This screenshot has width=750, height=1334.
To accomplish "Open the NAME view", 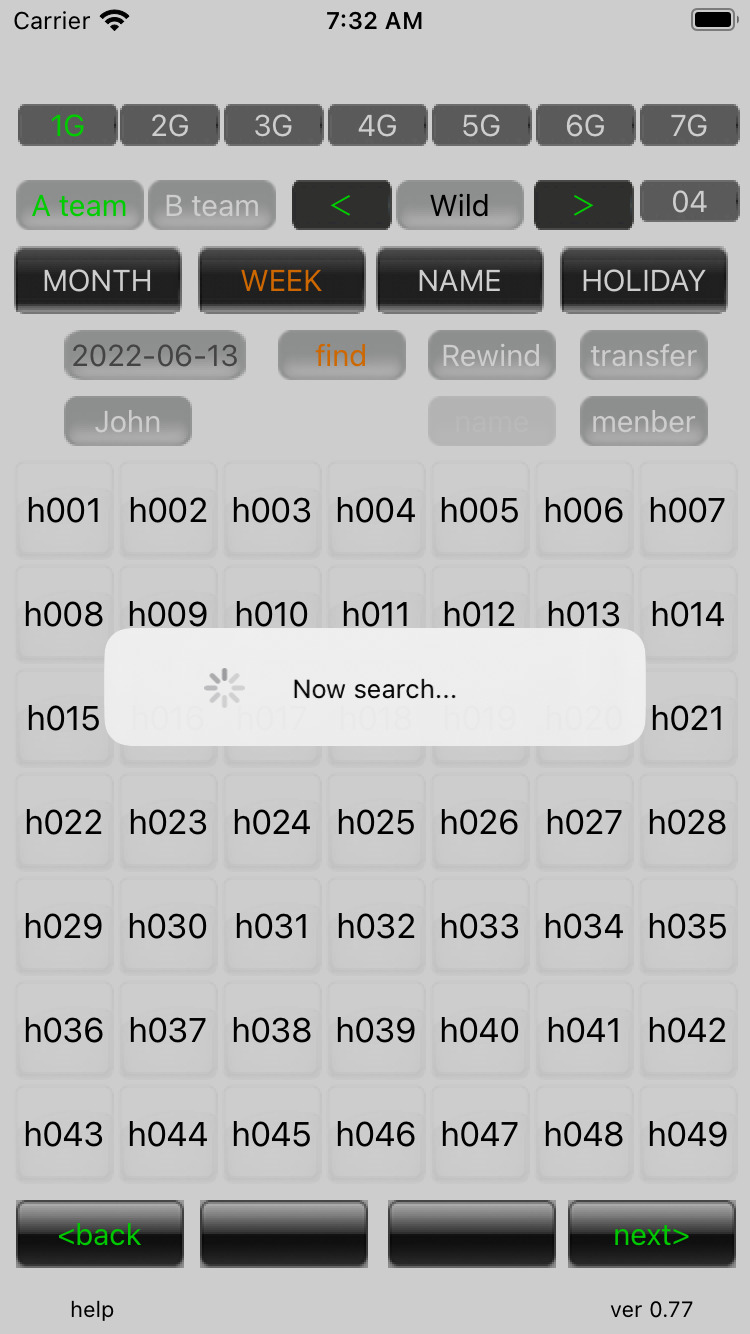I will [459, 281].
